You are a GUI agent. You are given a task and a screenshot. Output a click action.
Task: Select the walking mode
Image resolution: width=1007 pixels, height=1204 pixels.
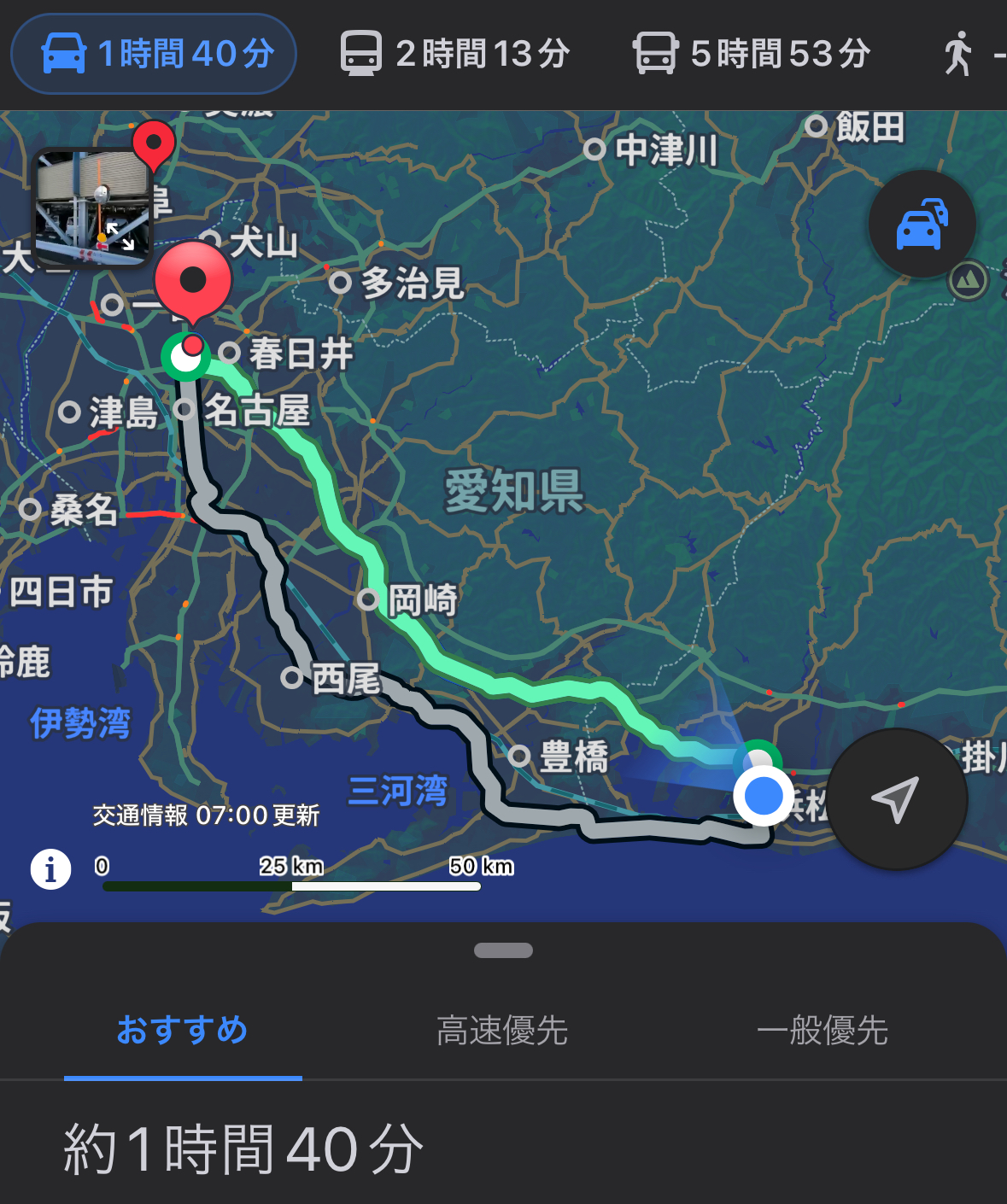pyautogui.click(x=960, y=54)
